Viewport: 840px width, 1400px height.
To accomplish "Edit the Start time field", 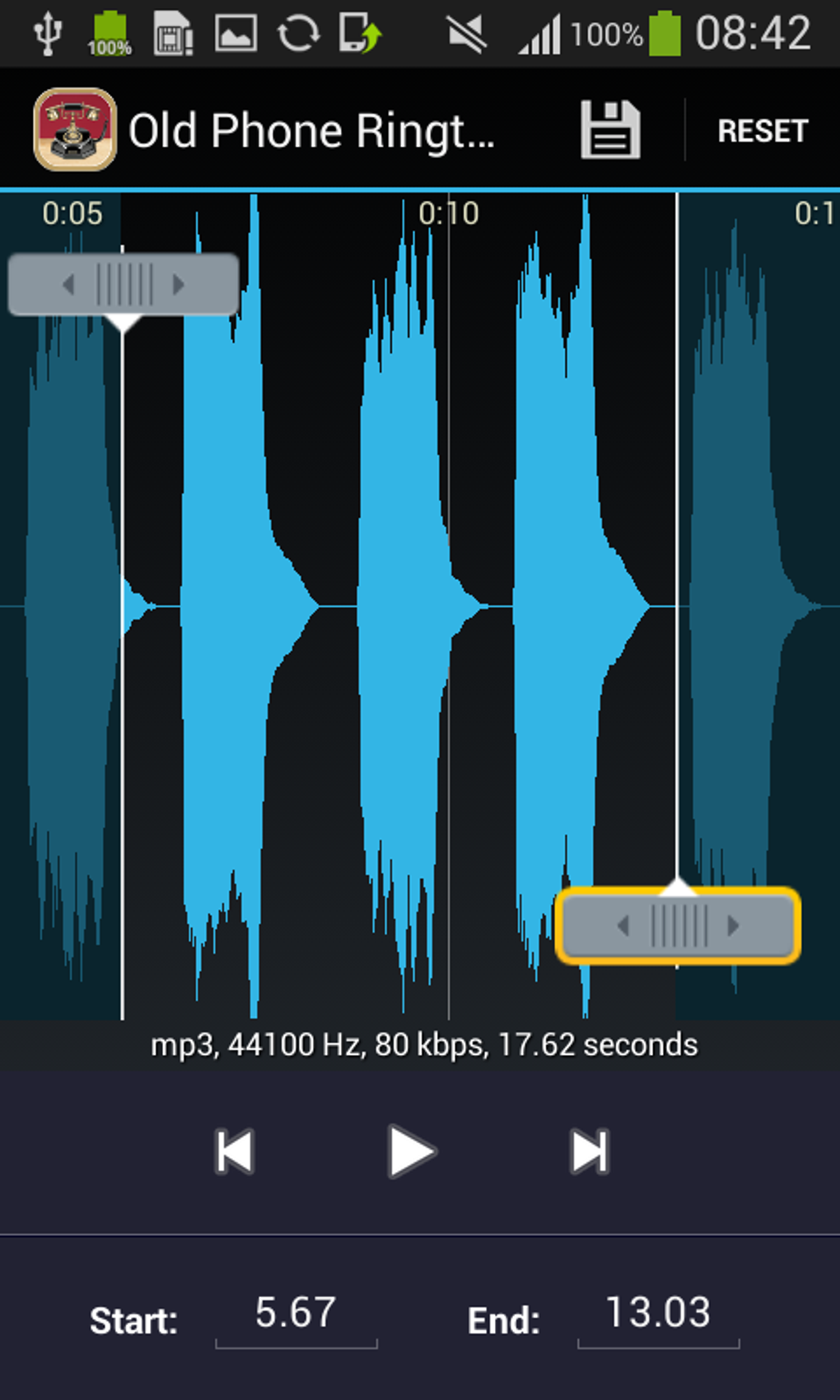I will pos(296,1314).
